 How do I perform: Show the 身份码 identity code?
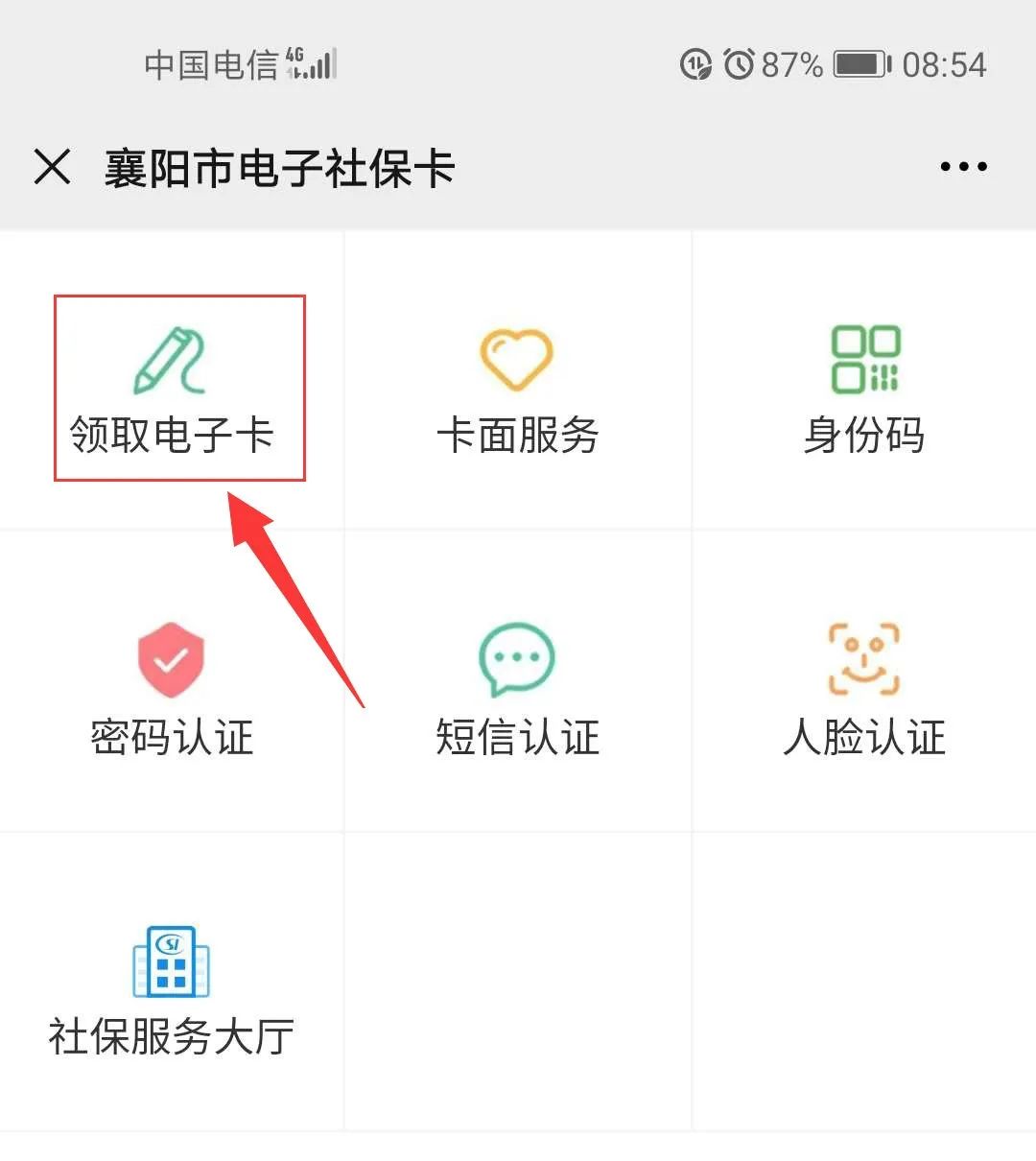coord(864,389)
